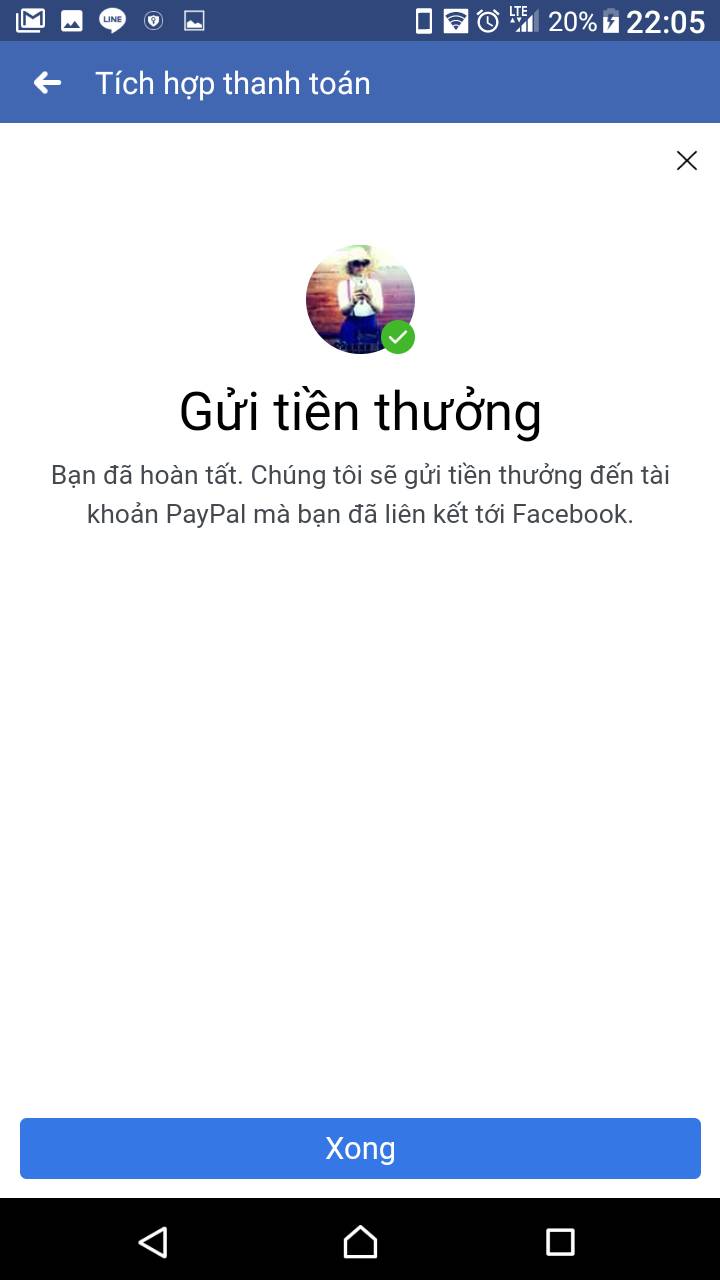This screenshot has height=1280, width=720.
Task: Go to the Android home screen
Action: click(x=360, y=1242)
